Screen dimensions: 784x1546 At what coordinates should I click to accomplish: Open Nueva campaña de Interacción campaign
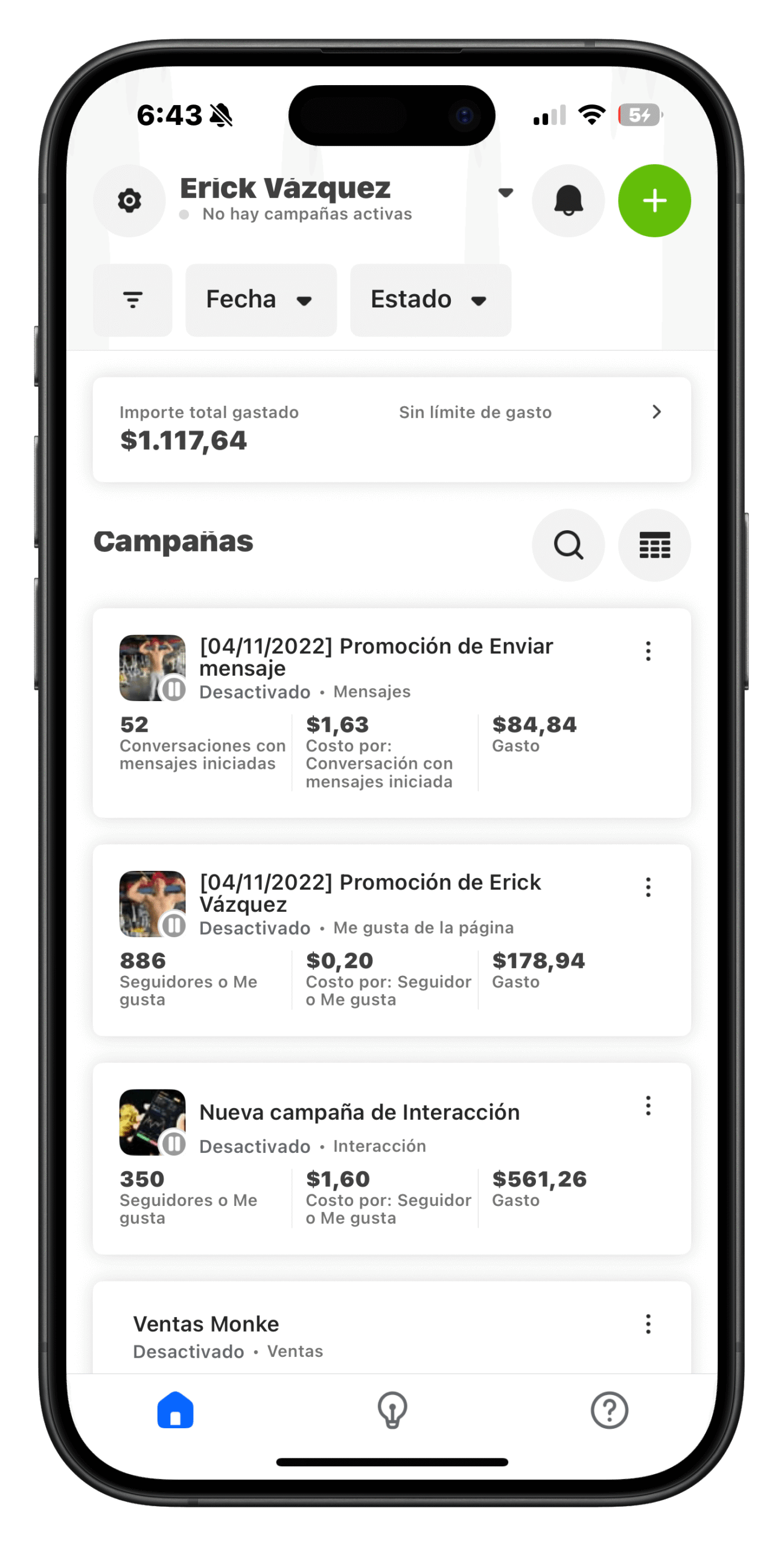[x=359, y=1112]
